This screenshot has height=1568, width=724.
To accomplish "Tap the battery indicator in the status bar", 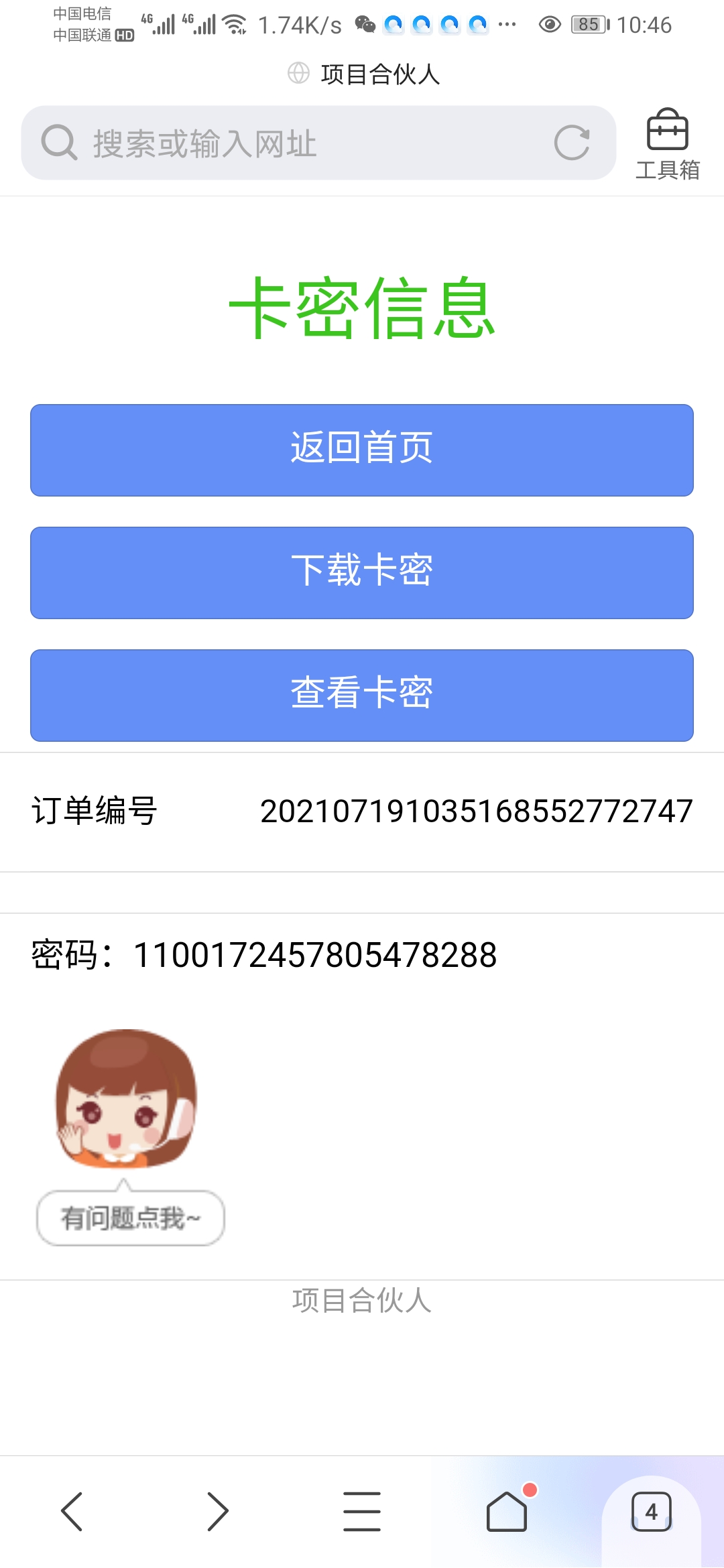I will pyautogui.click(x=587, y=24).
